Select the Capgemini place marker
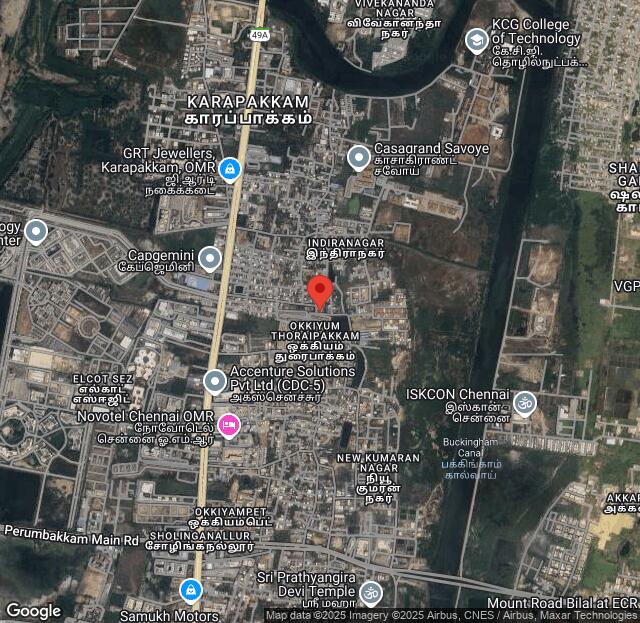This screenshot has height=623, width=640. (x=209, y=260)
